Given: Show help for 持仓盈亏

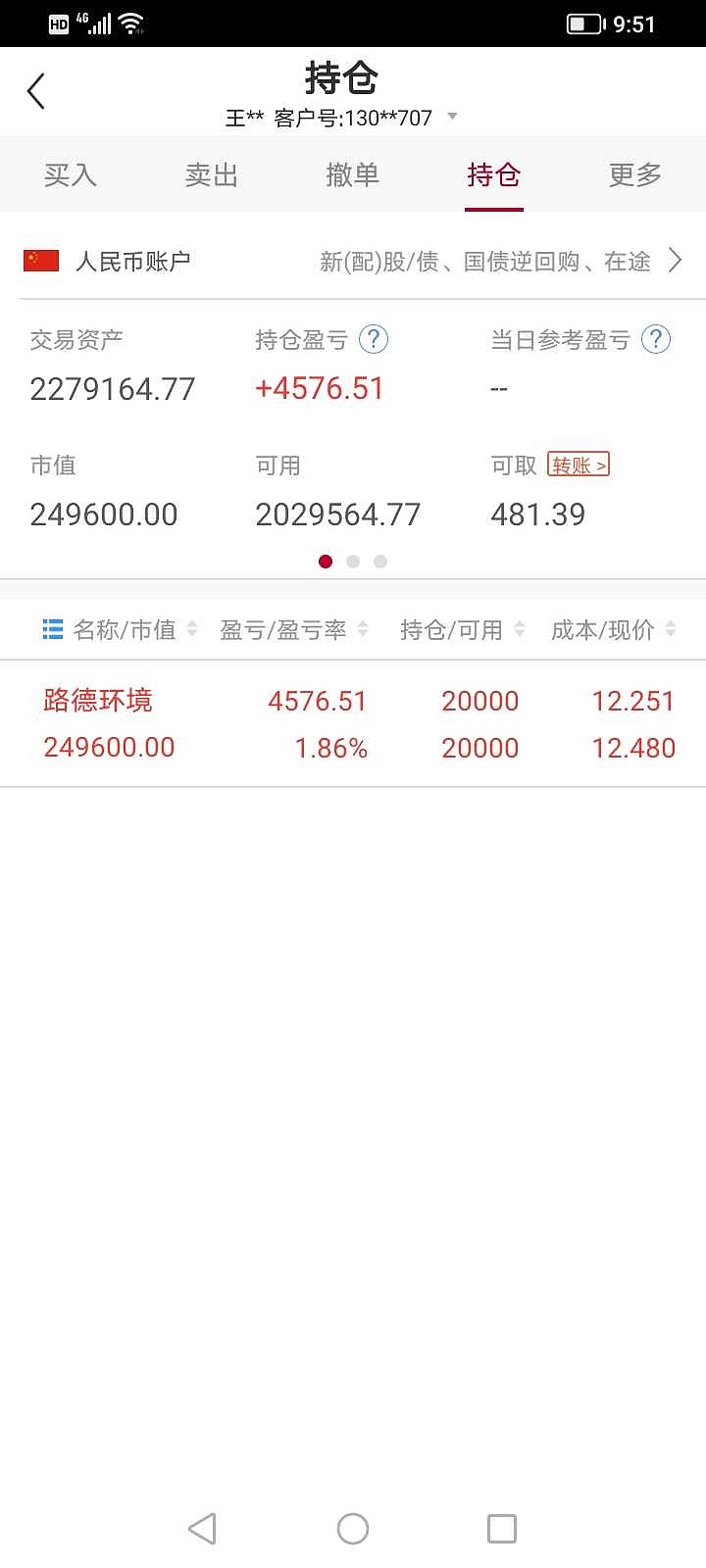Looking at the screenshot, I should point(374,339).
